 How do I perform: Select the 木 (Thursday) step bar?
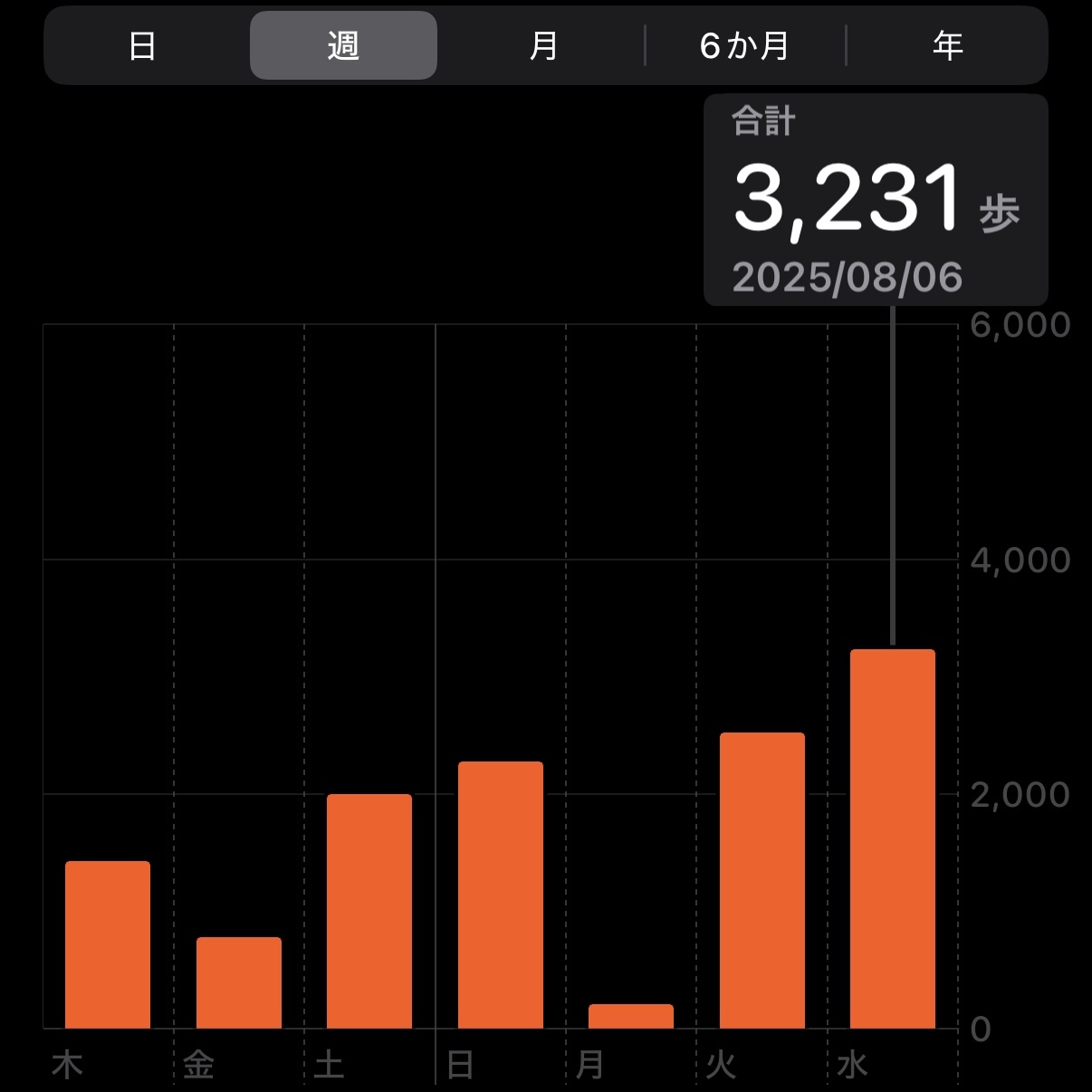point(108,944)
